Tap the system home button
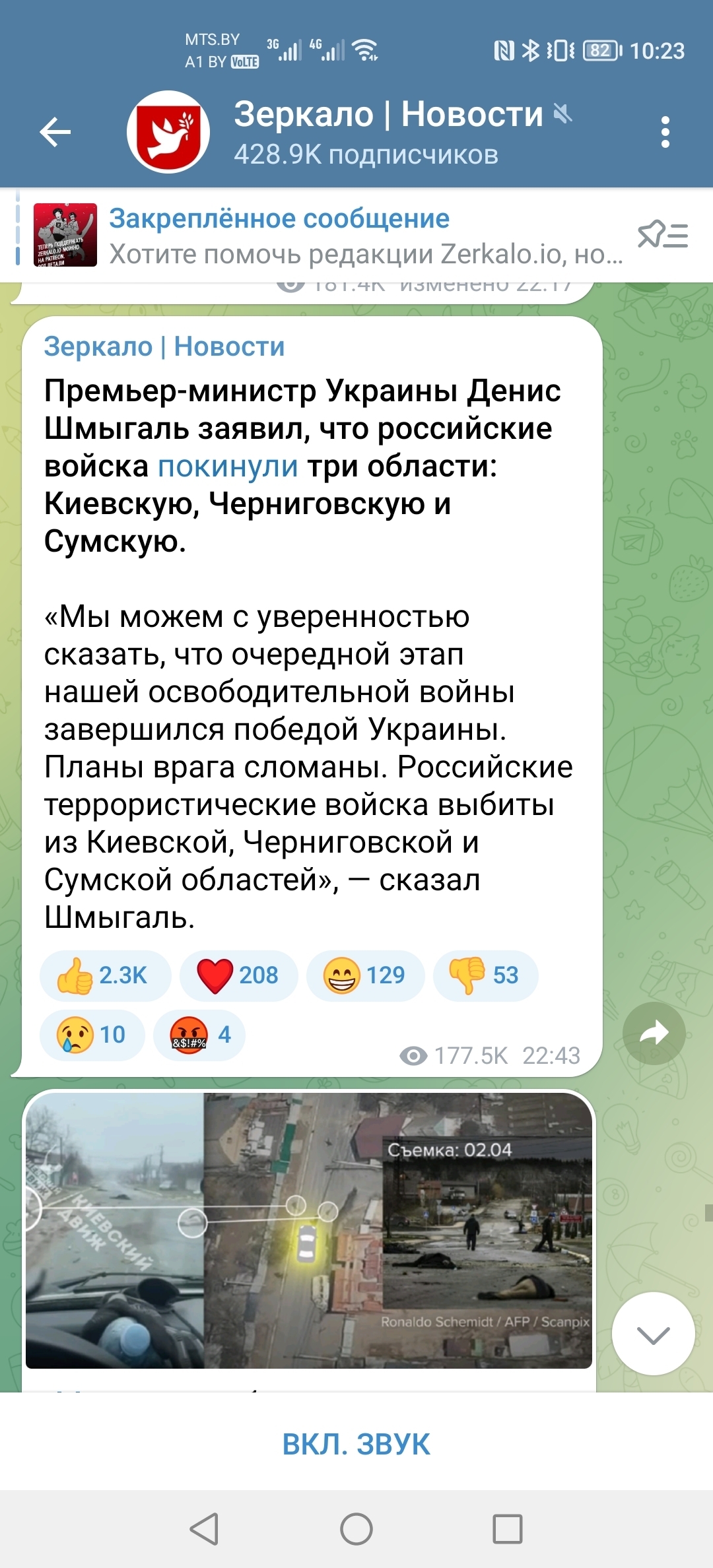This screenshot has width=713, height=1568. click(356, 1528)
